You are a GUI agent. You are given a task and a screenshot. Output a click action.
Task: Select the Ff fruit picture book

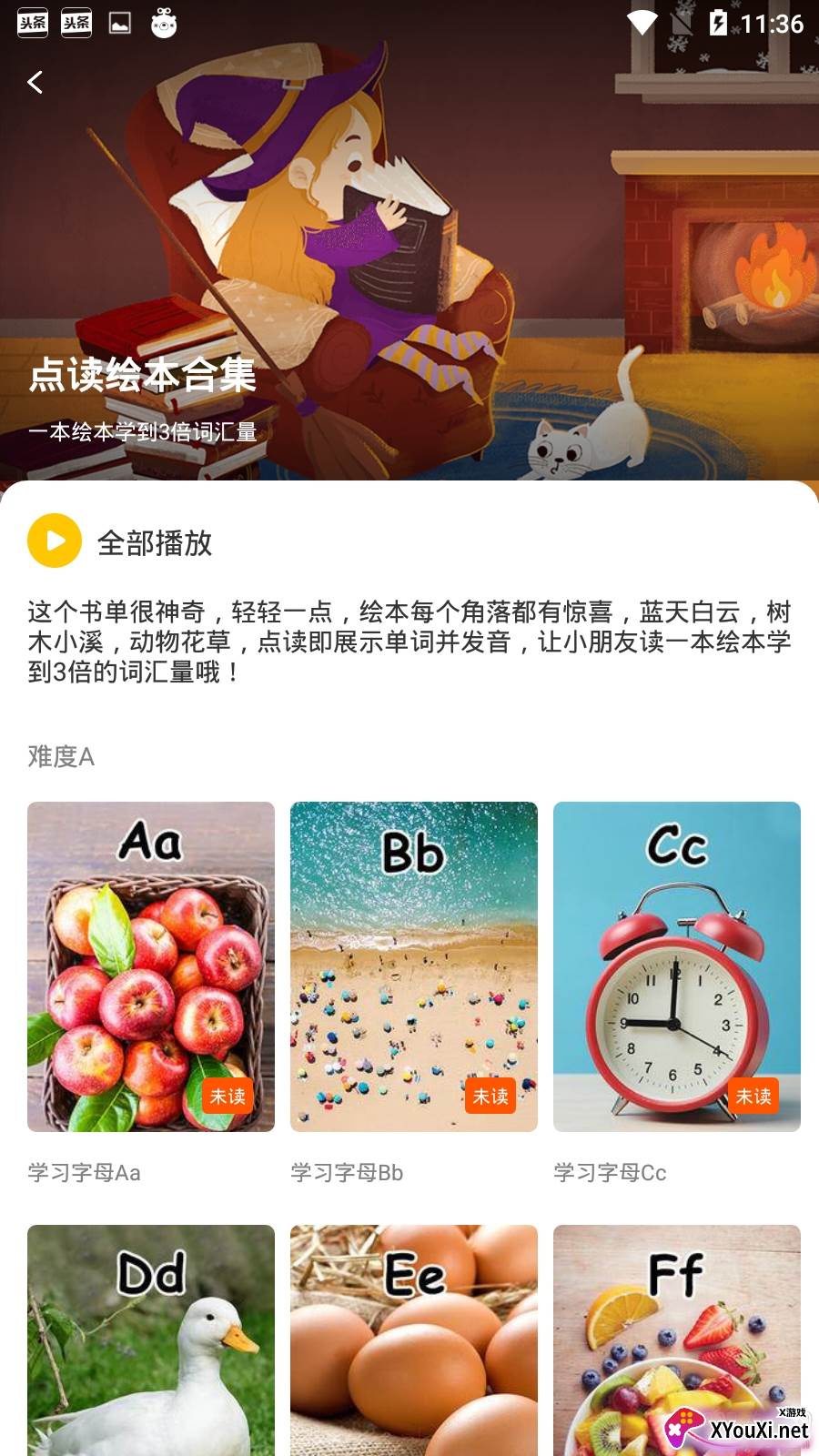pos(677,1340)
